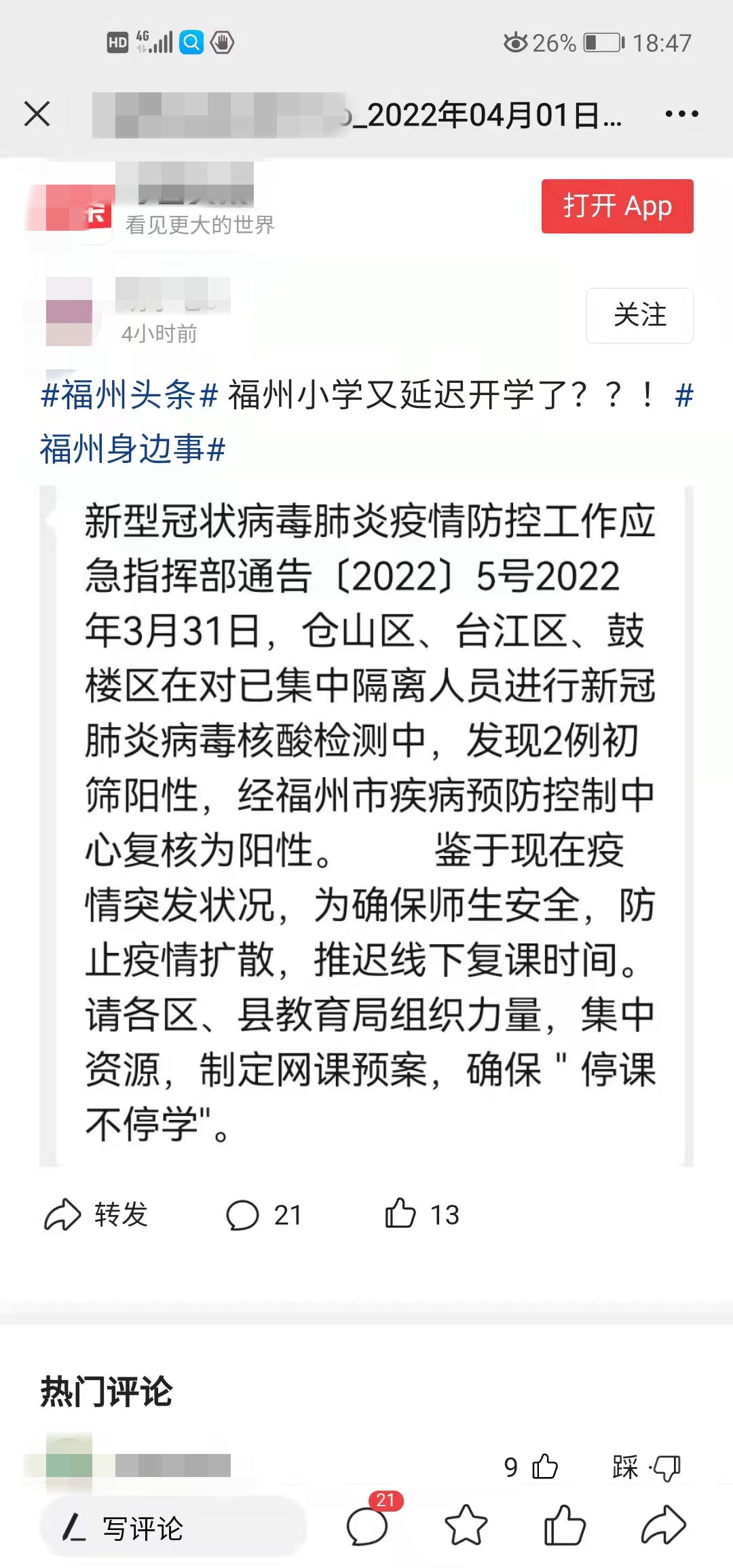Open the #福州头条# hashtag link
The image size is (733, 1568).
[x=129, y=395]
